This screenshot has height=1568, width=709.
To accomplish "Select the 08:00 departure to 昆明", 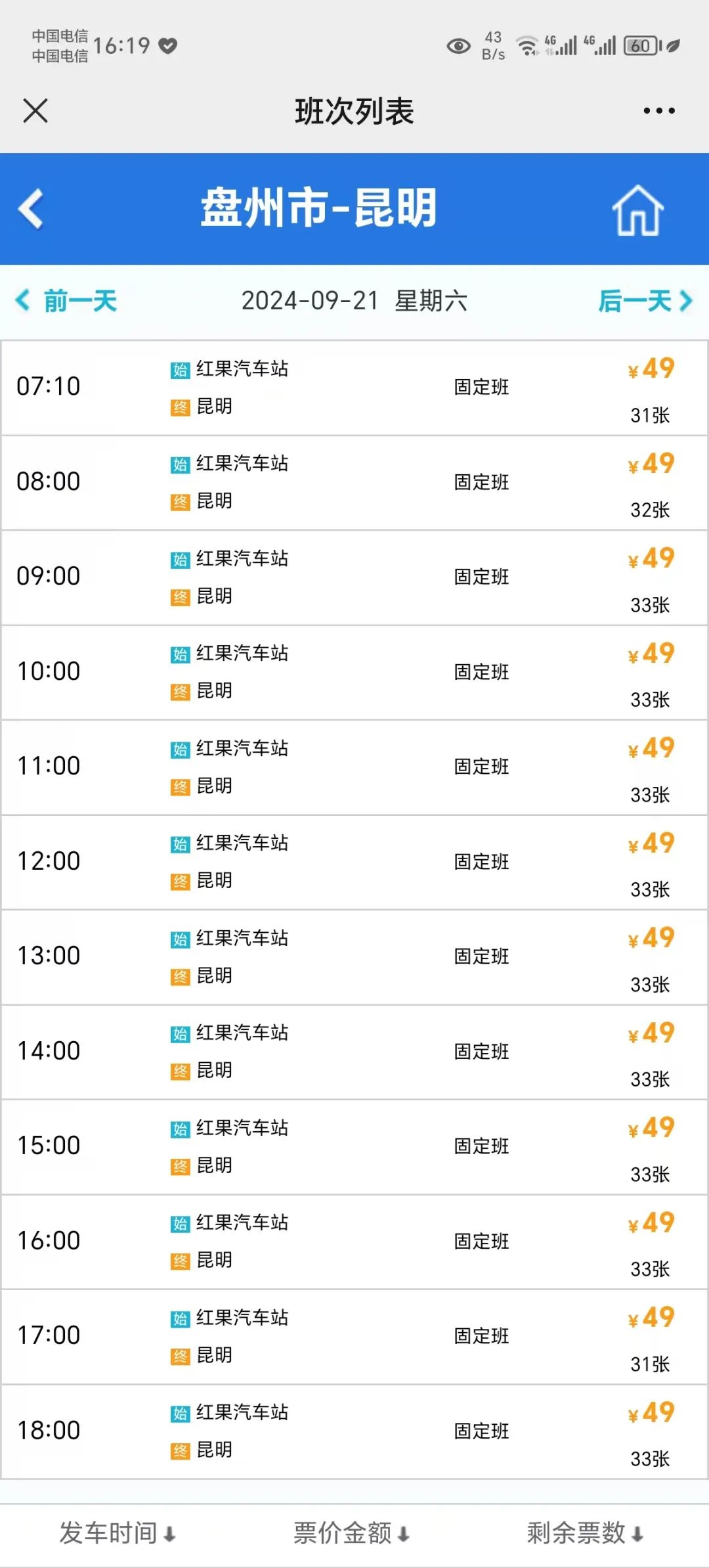I will pos(354,483).
